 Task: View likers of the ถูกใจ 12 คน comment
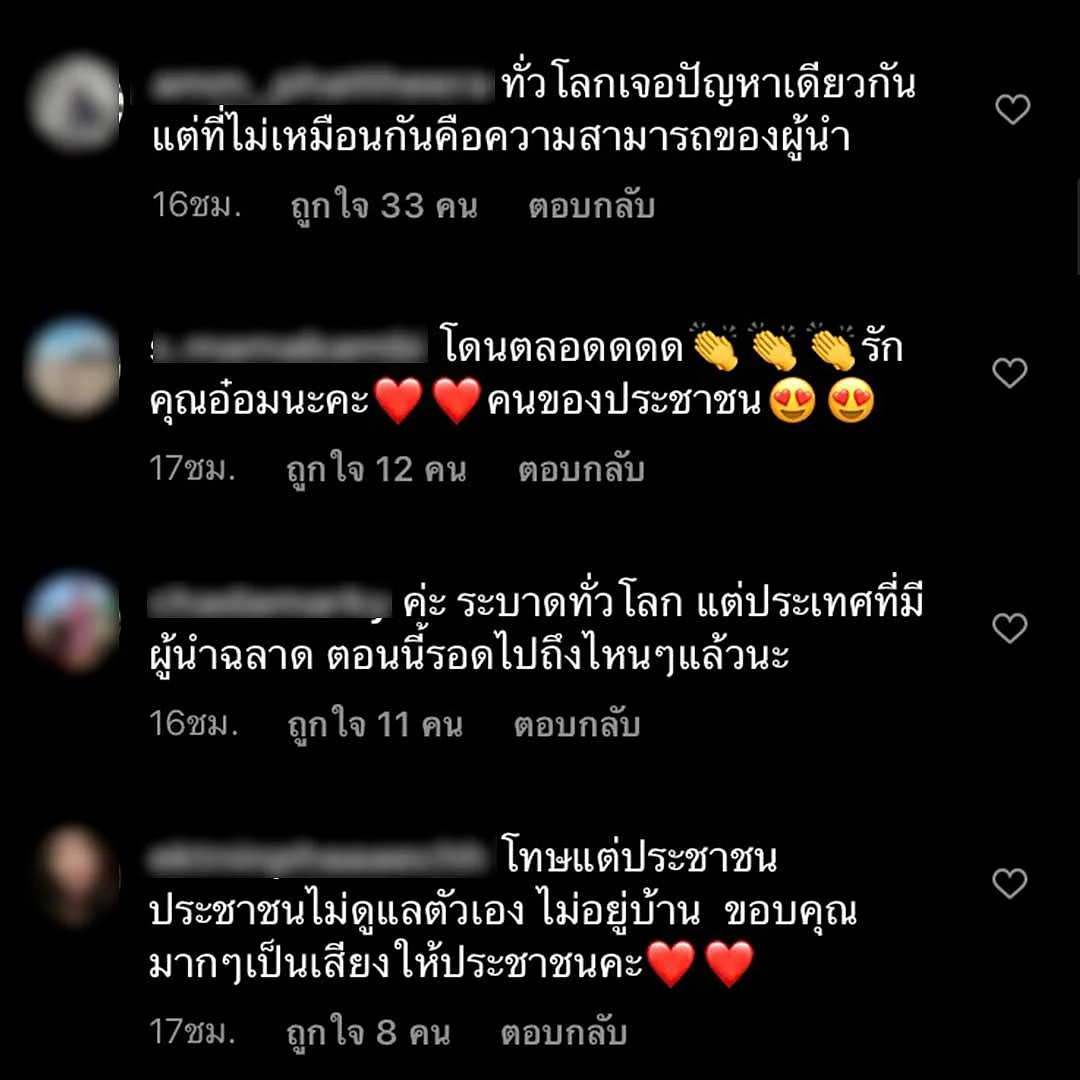pyautogui.click(x=376, y=469)
